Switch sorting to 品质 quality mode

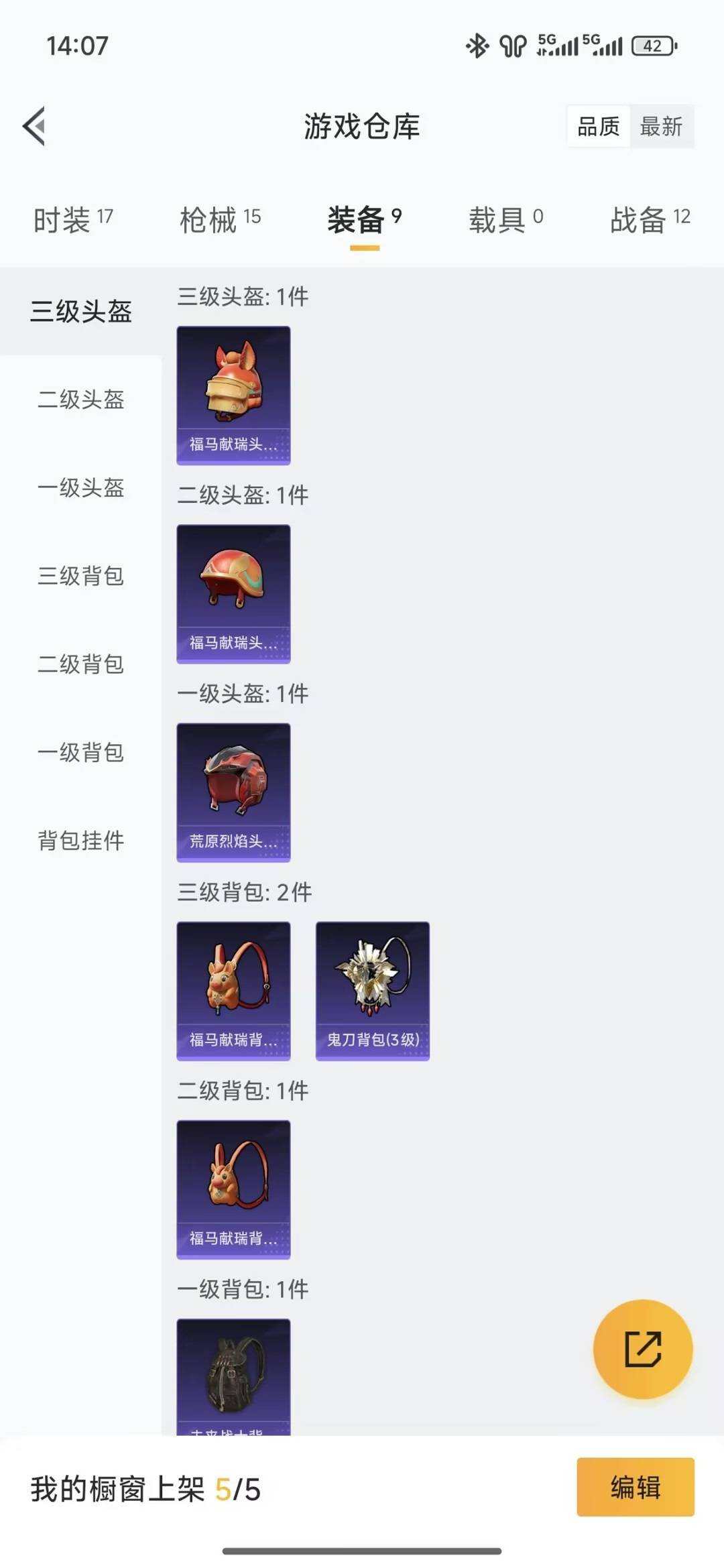(x=599, y=127)
